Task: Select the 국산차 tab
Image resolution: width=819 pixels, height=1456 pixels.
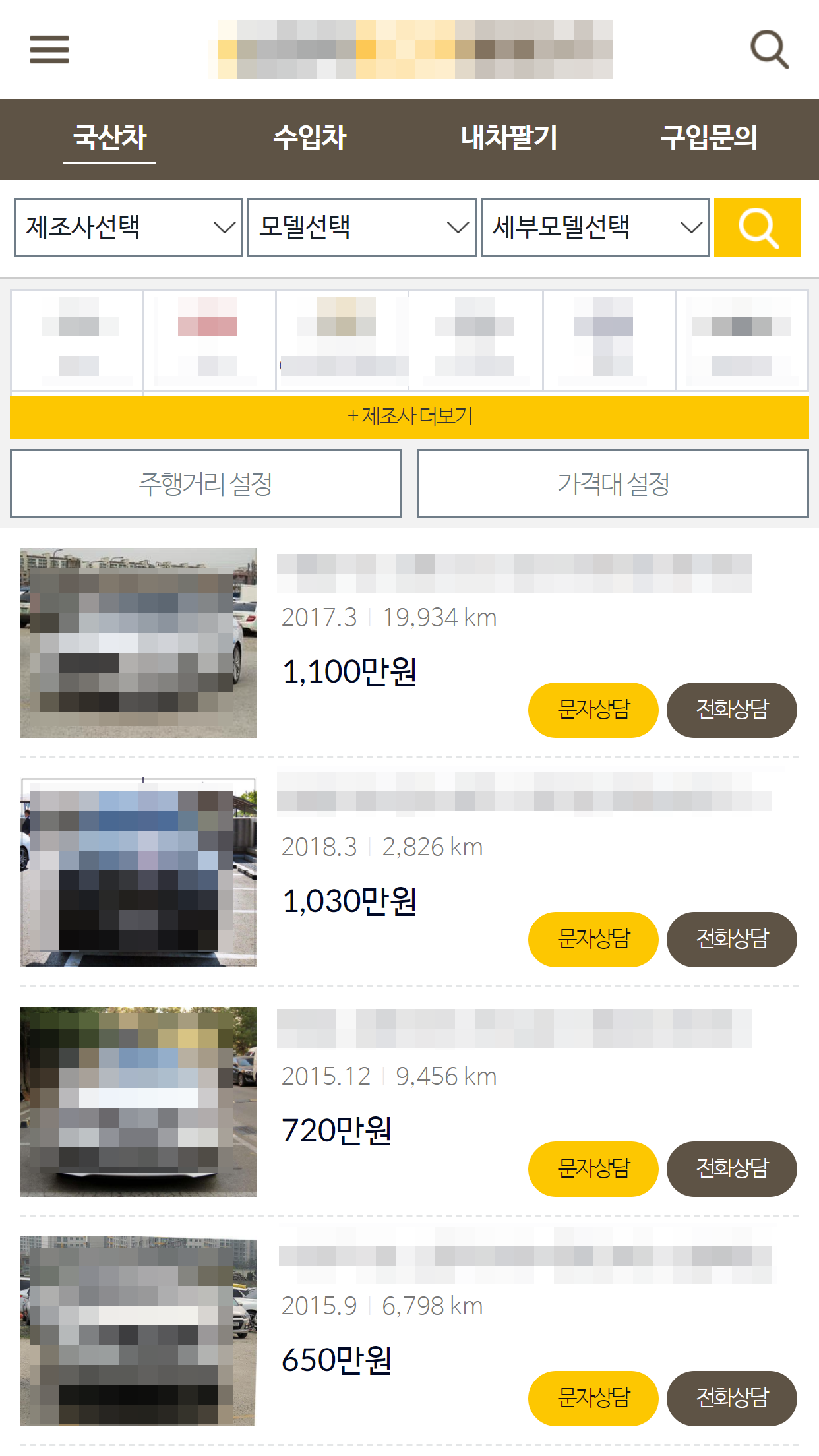Action: click(109, 138)
